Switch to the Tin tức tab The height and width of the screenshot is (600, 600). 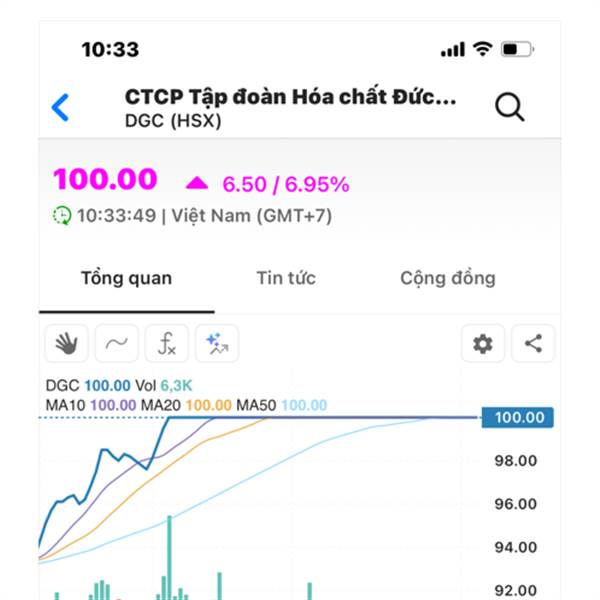point(286,278)
